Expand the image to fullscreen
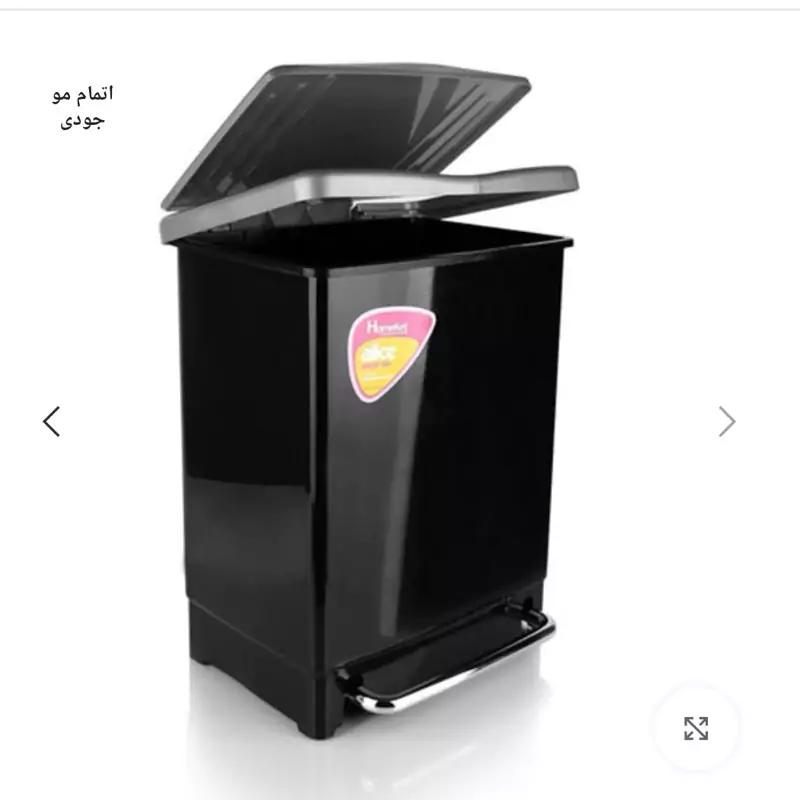 click(x=696, y=728)
